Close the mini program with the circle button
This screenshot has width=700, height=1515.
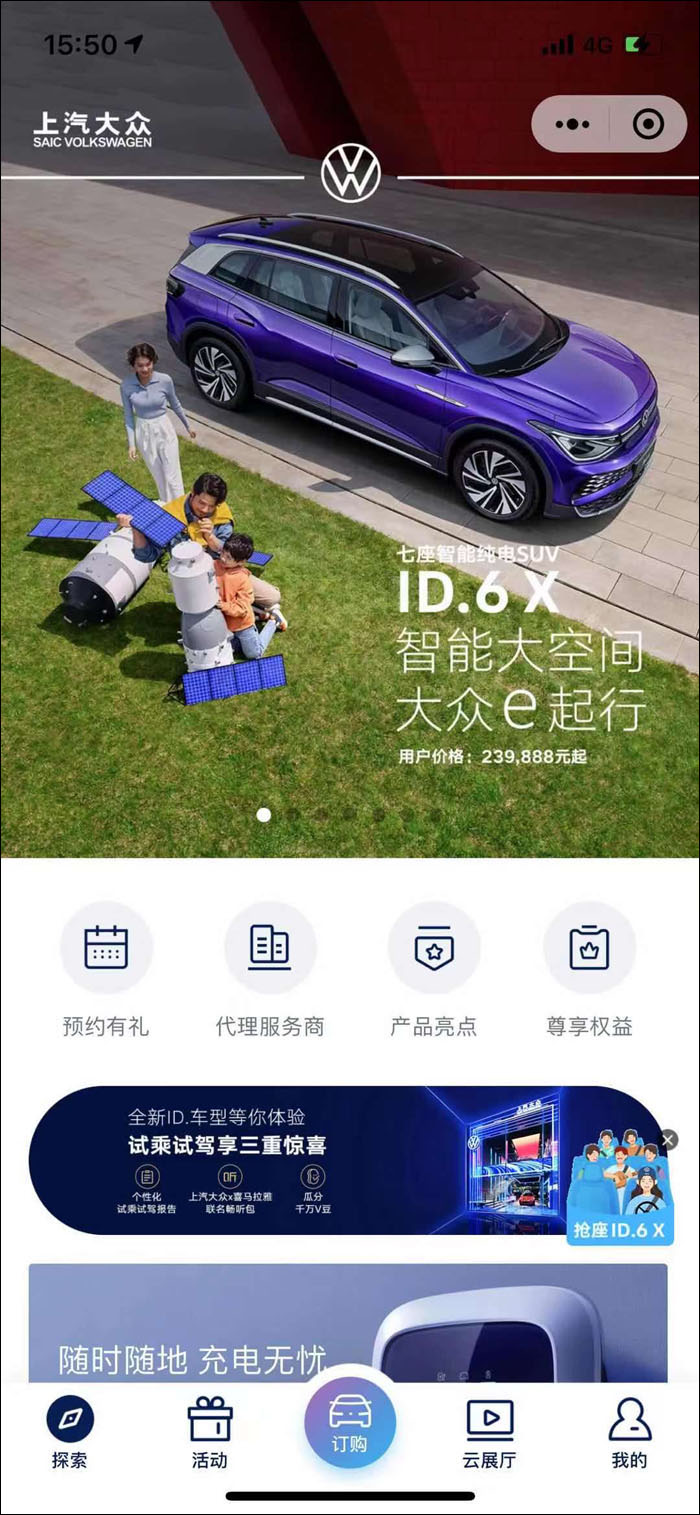point(648,124)
